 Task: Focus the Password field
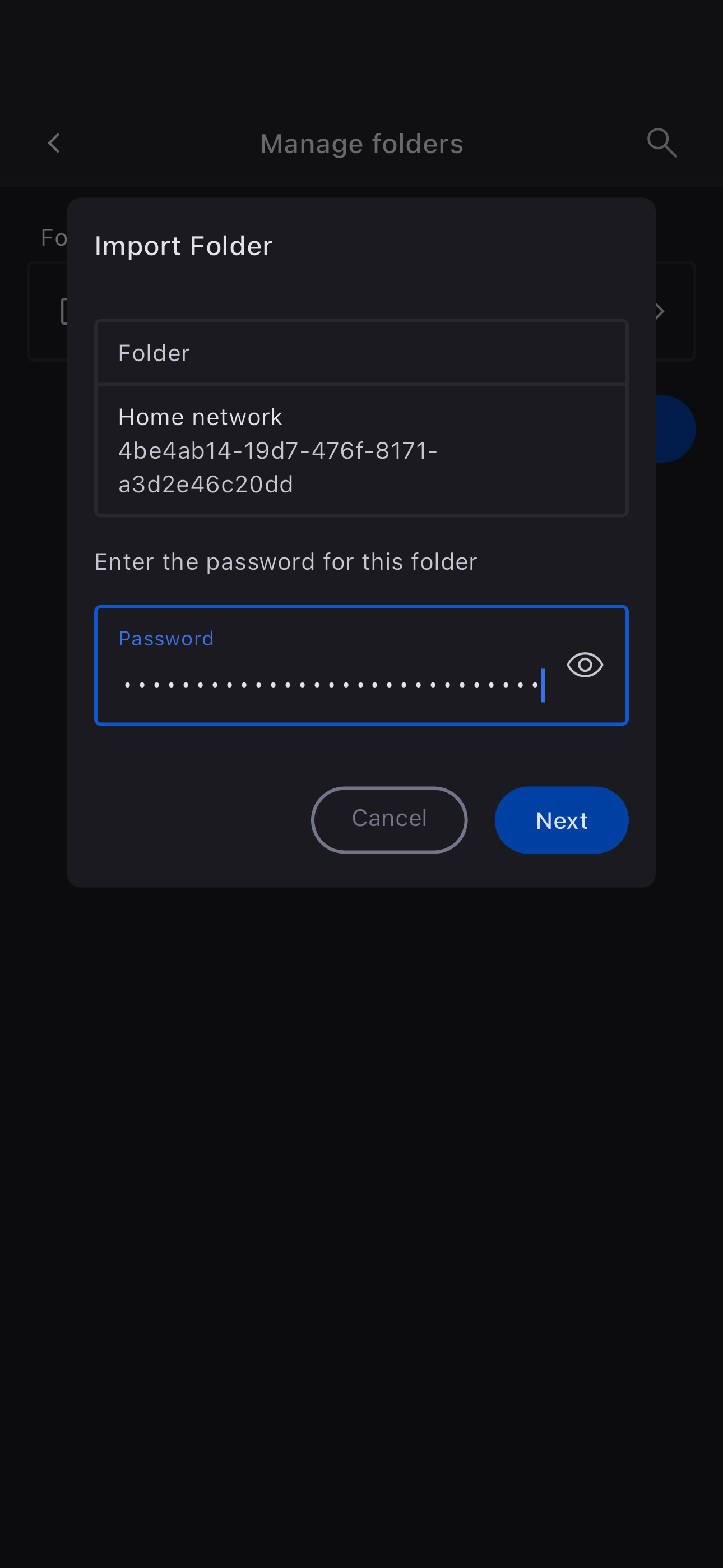point(328,676)
